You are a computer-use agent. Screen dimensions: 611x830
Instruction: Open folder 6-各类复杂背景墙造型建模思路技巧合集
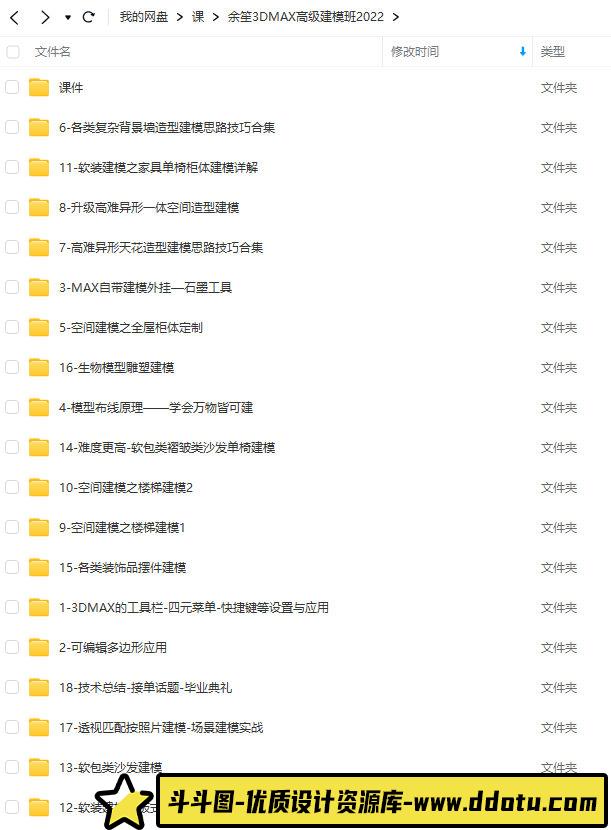click(x=167, y=127)
